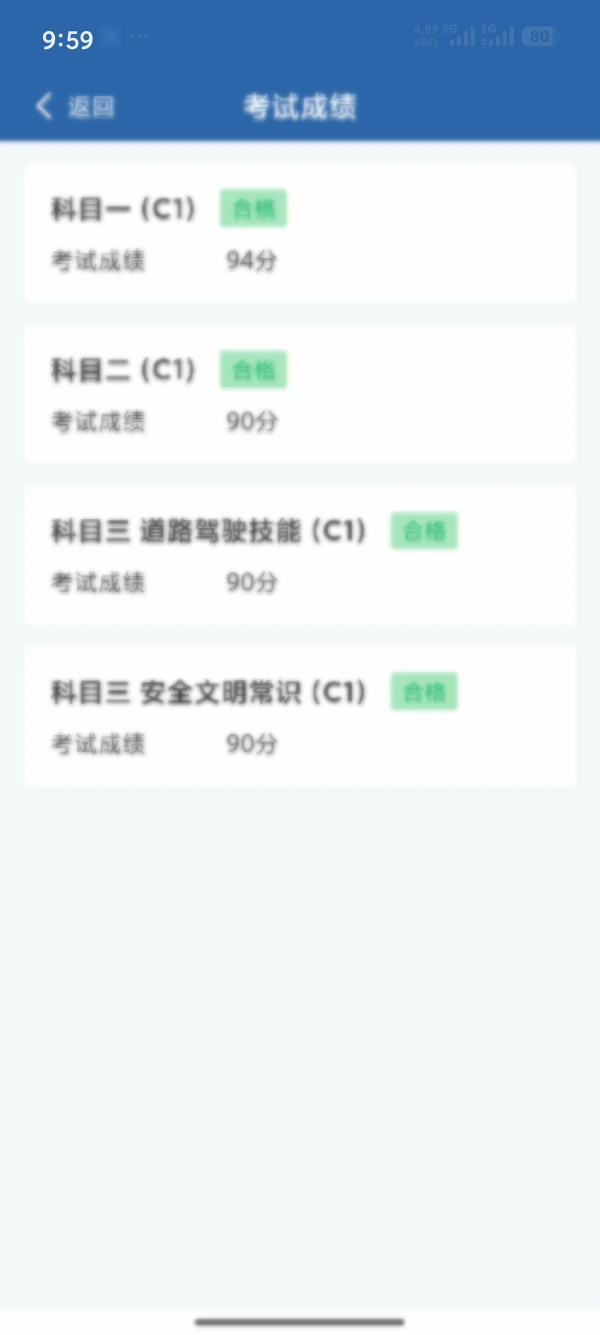Tap the 返回 back button
Screen dimensions: 600x1335
point(75,107)
